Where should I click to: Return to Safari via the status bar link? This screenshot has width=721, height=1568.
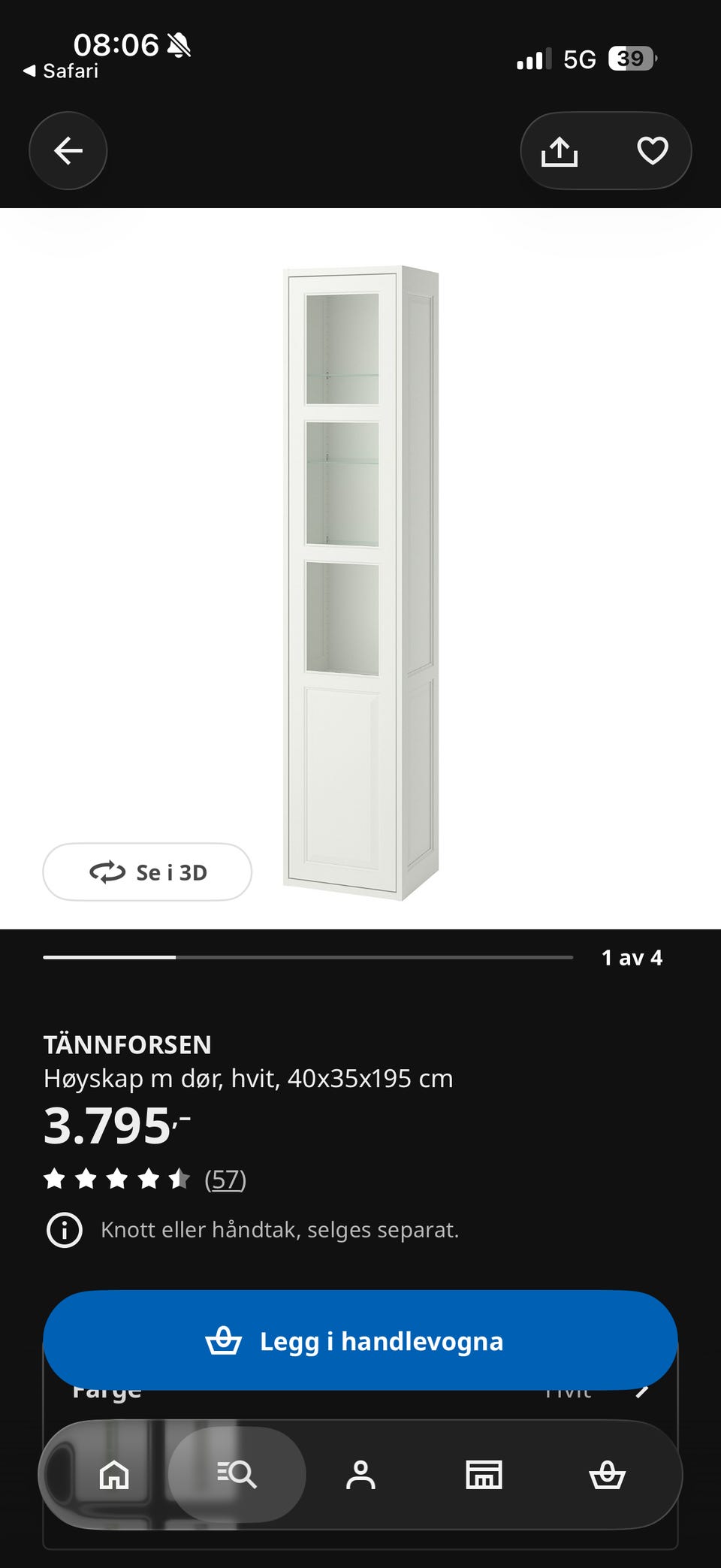(x=61, y=71)
